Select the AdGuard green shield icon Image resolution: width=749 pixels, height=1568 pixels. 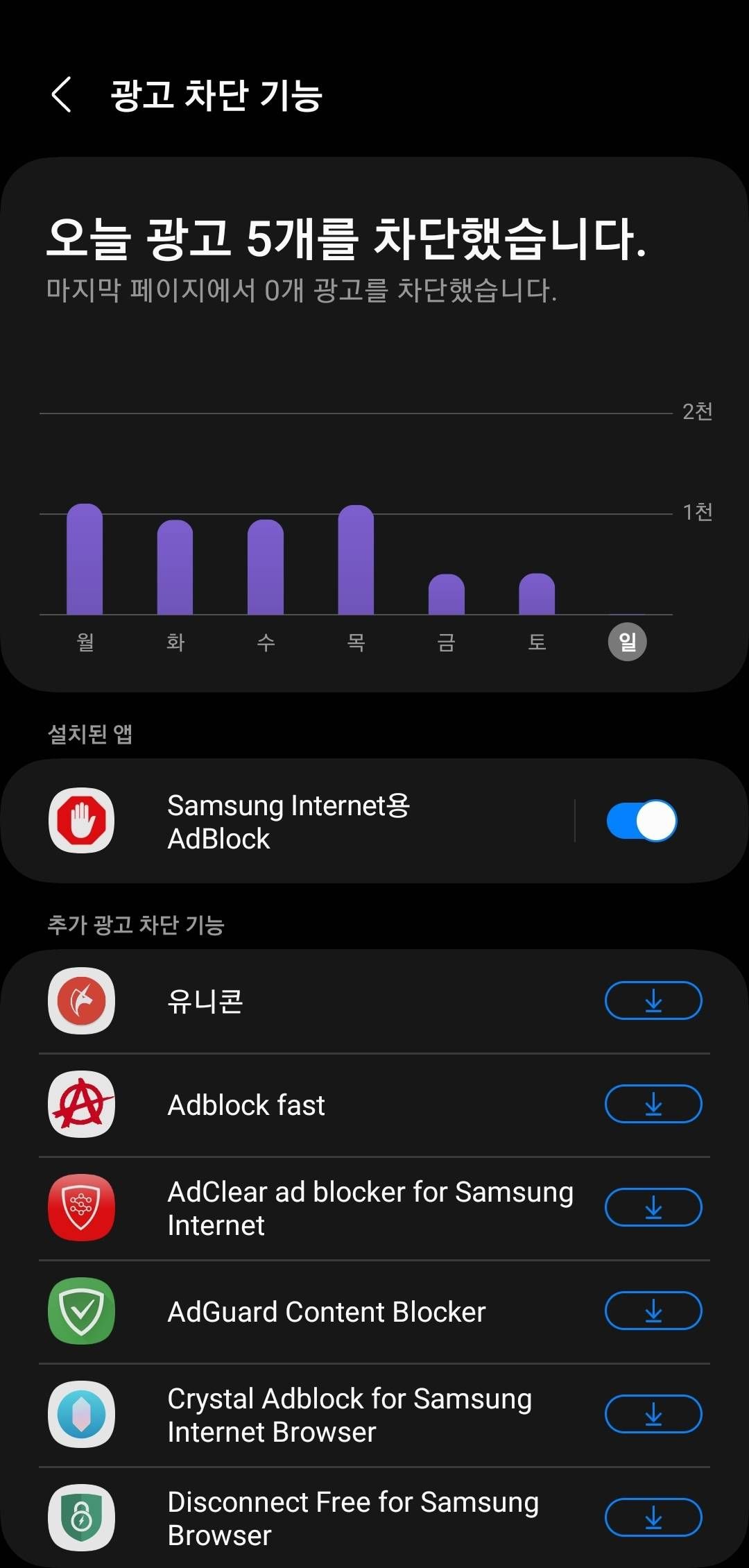80,1311
